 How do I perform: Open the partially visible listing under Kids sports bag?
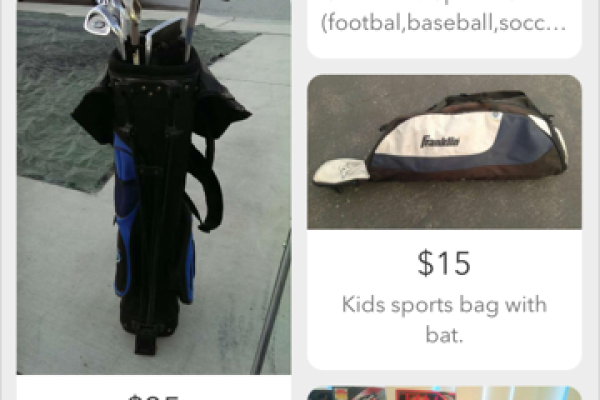click(x=444, y=392)
